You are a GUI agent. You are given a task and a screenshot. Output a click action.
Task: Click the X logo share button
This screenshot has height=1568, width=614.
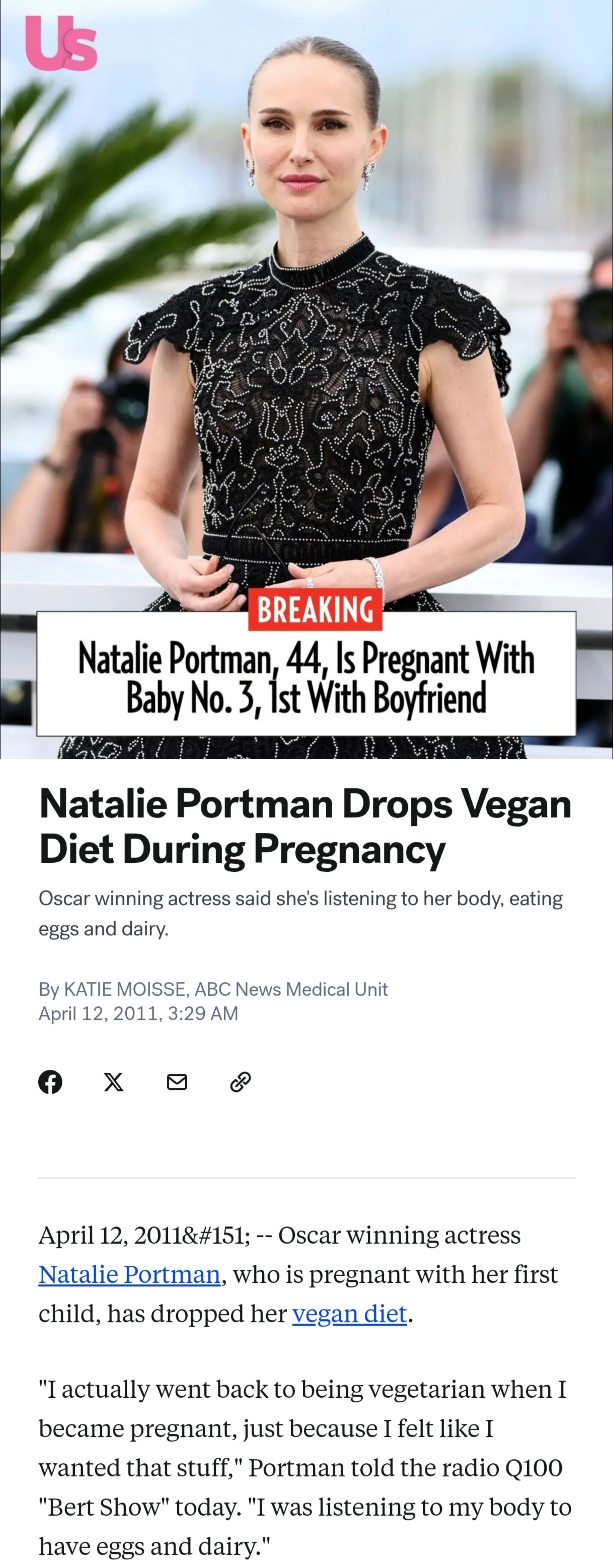click(x=113, y=1082)
